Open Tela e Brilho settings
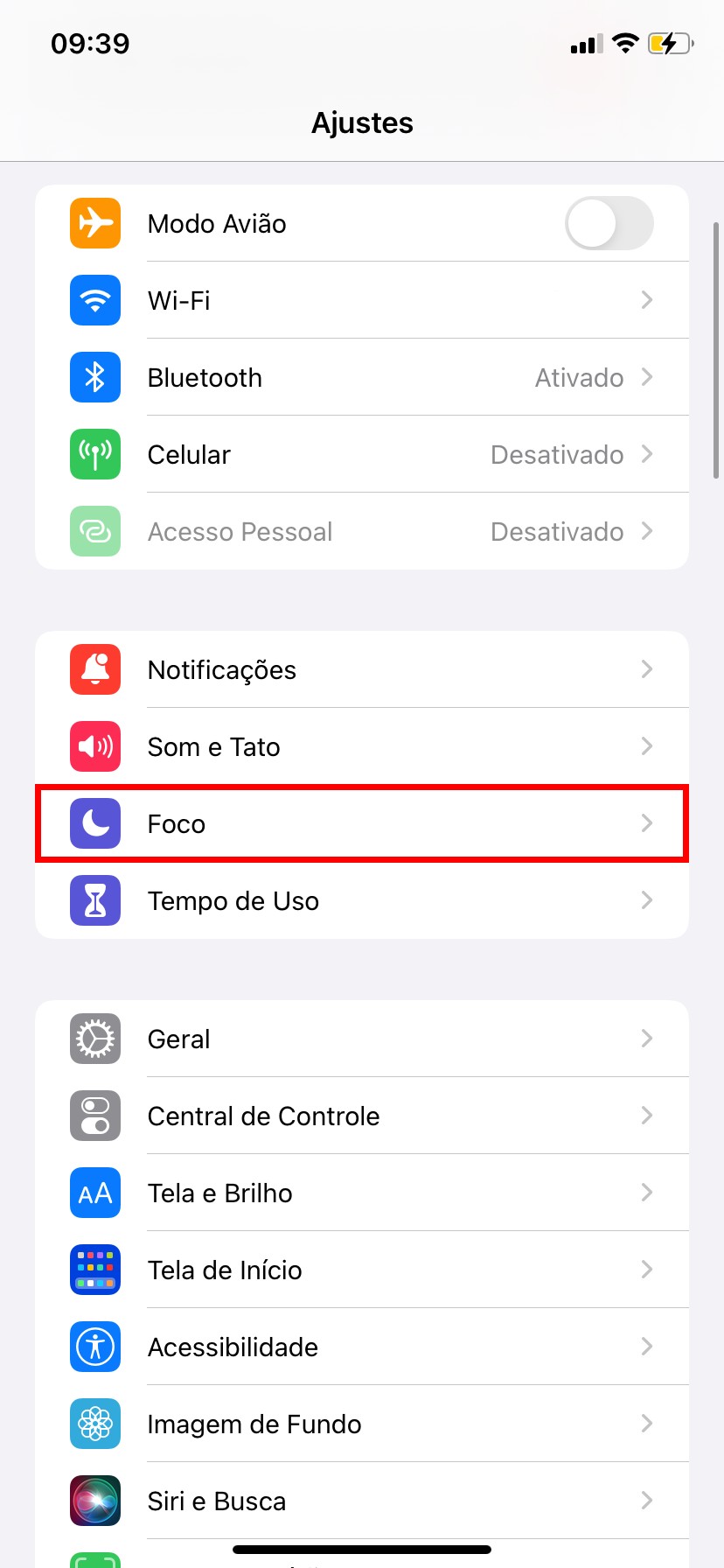Image resolution: width=724 pixels, height=1568 pixels. (362, 1193)
